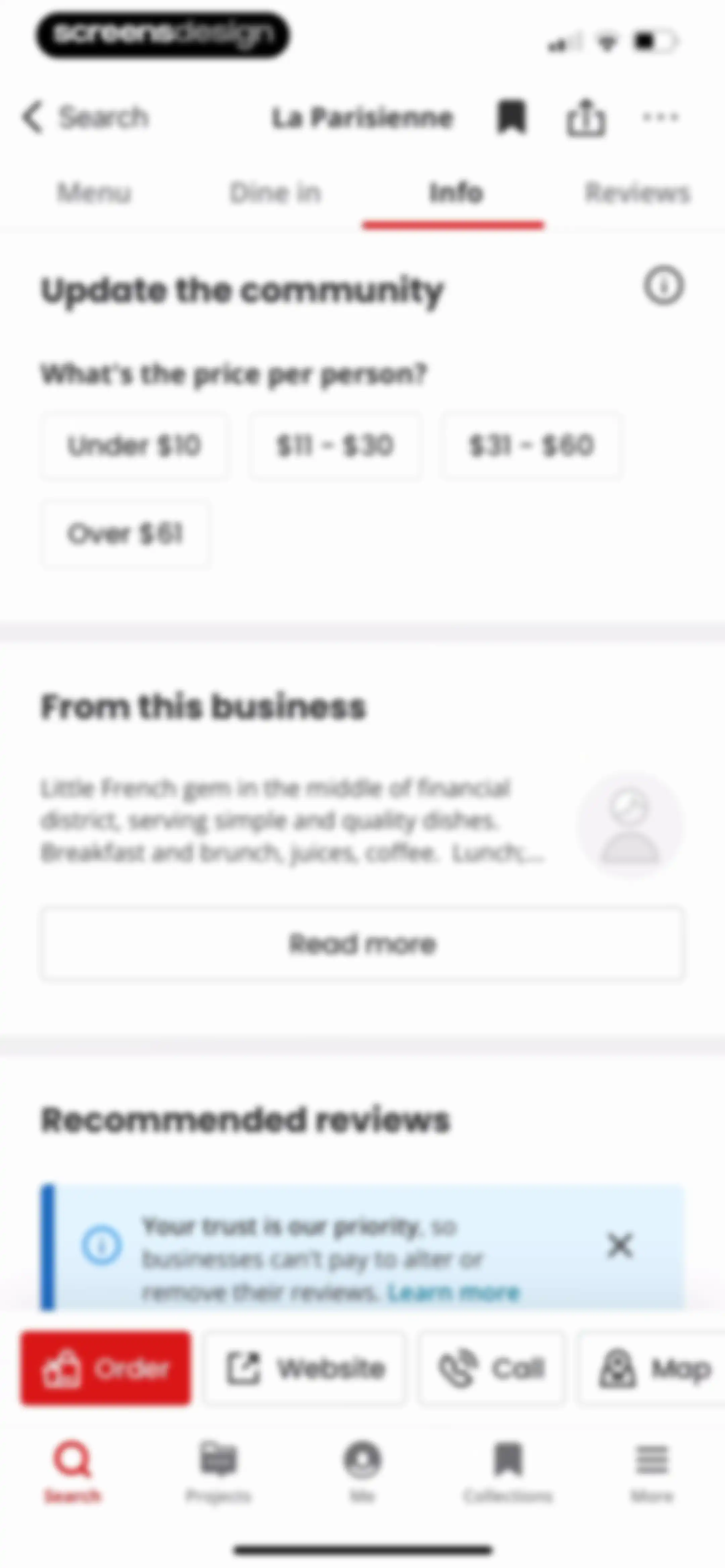The image size is (725, 1568).
Task: Share La Parisienne business page
Action: coord(586,117)
